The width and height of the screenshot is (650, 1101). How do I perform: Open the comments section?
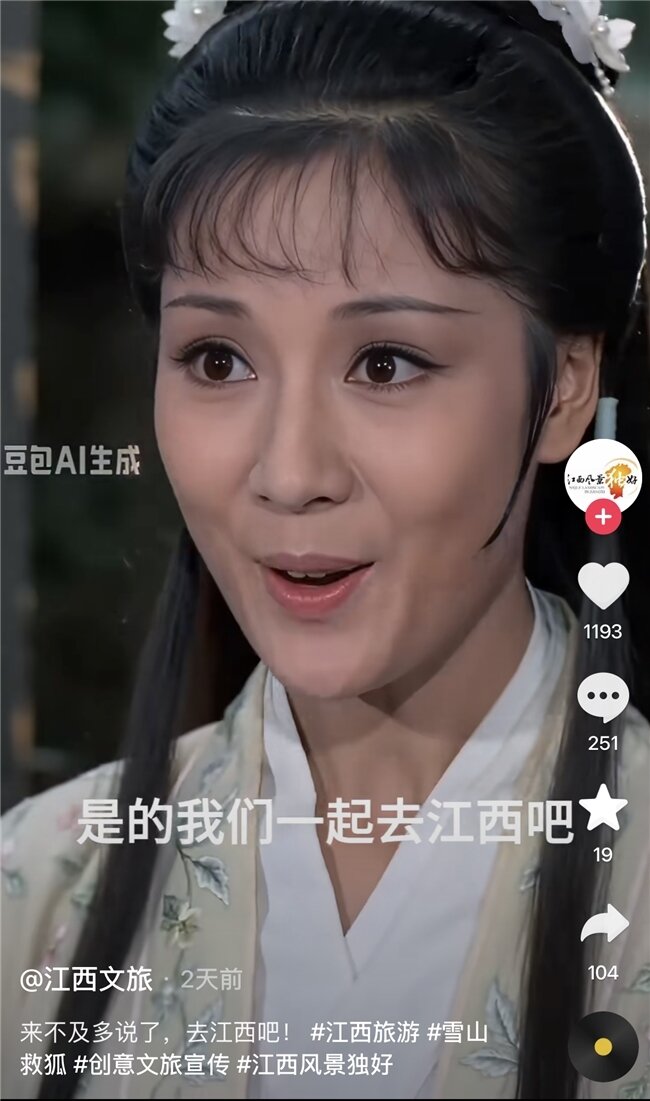603,698
